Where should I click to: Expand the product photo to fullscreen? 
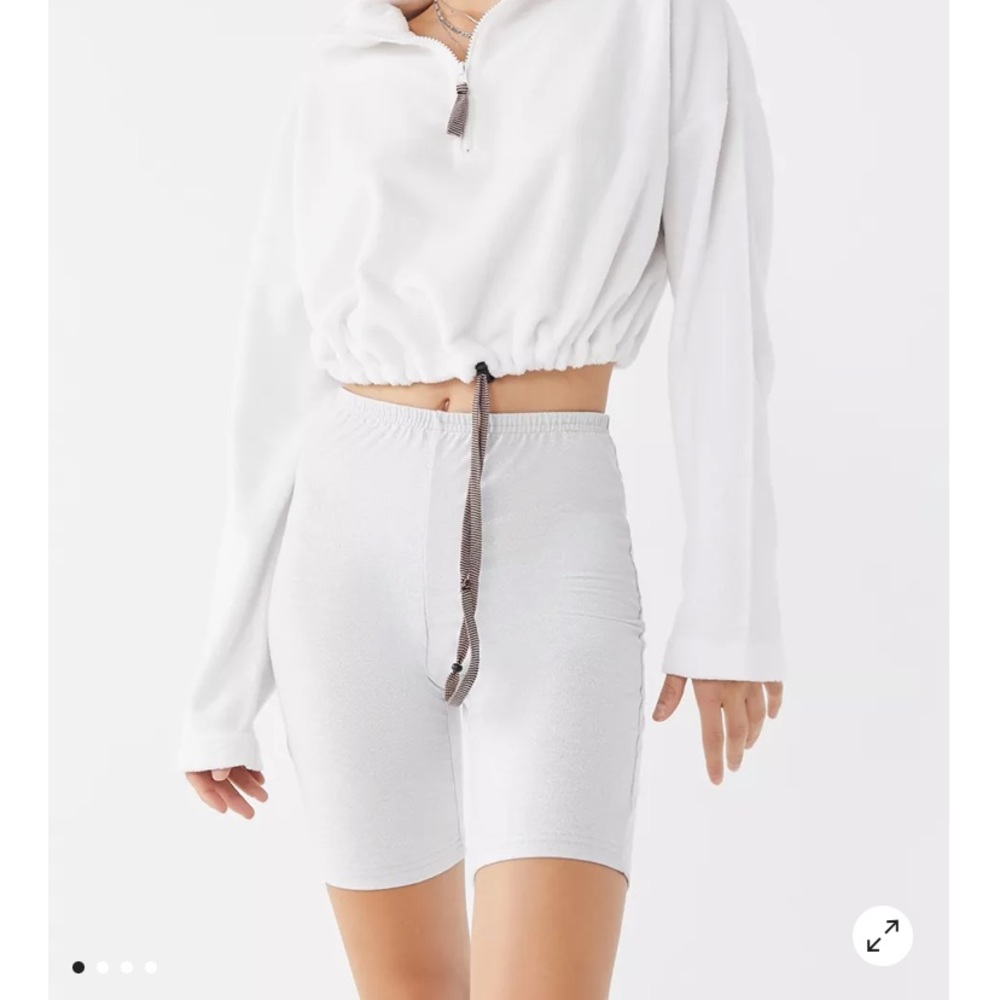pos(882,936)
